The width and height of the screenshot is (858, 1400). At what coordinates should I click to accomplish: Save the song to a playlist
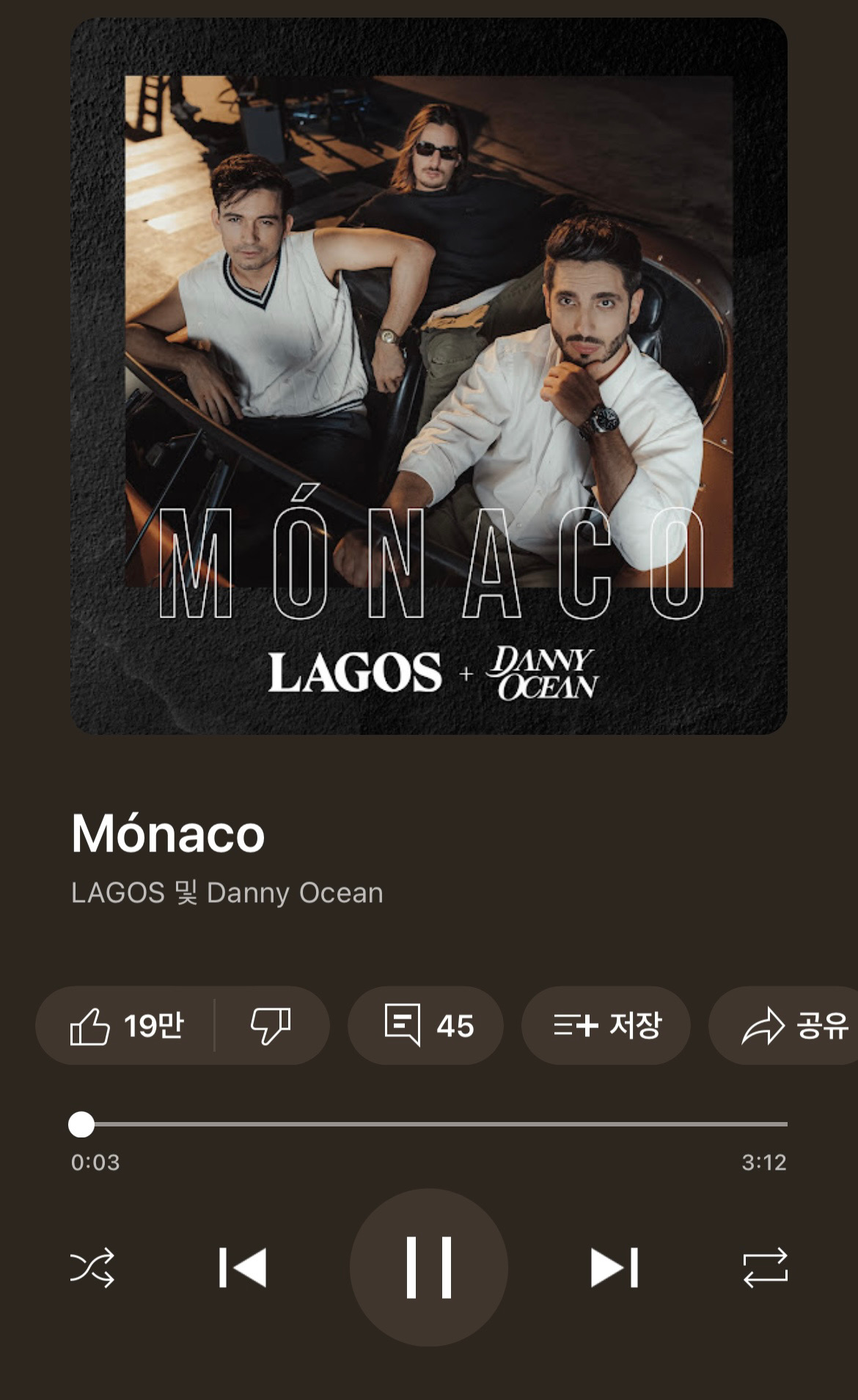(x=606, y=1025)
